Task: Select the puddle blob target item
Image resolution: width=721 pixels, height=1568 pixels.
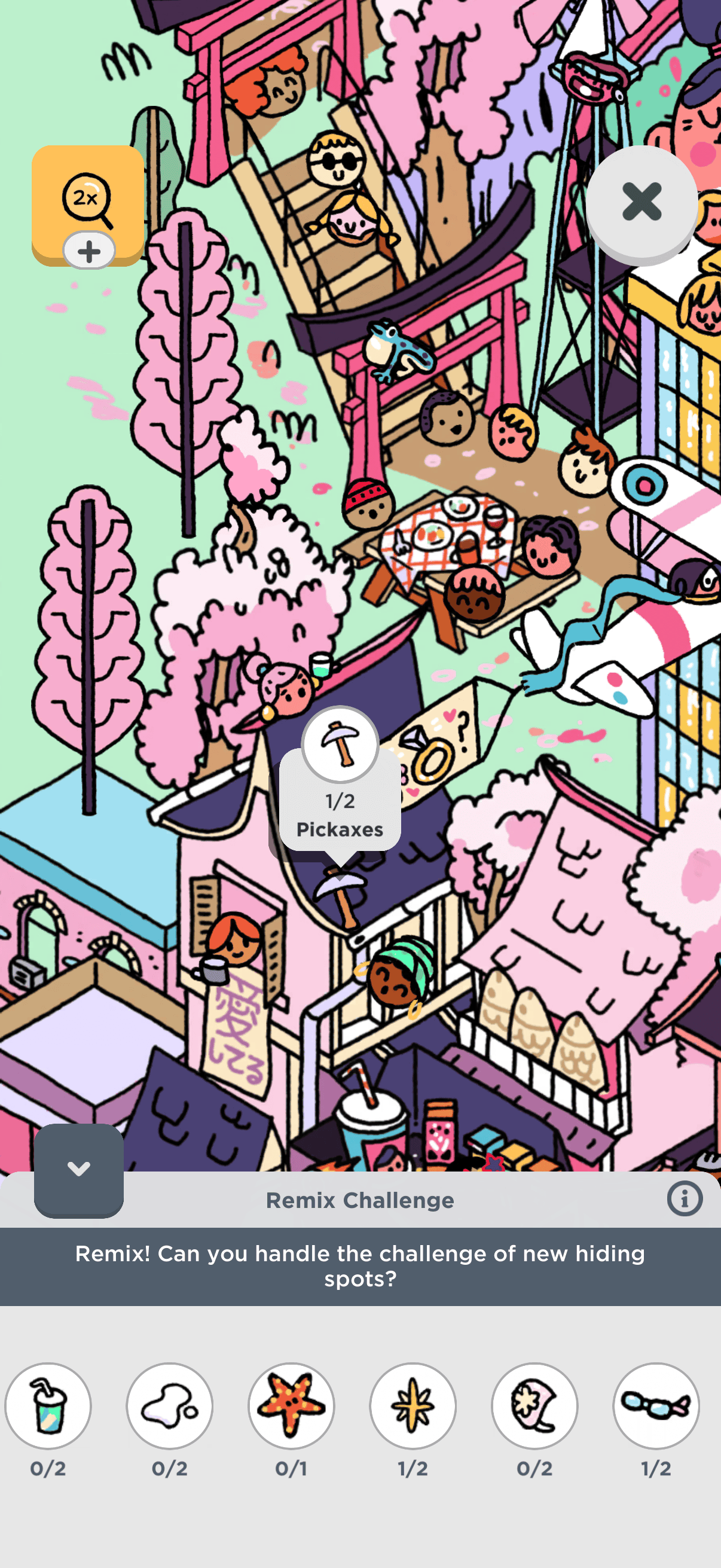Action: (x=170, y=1405)
